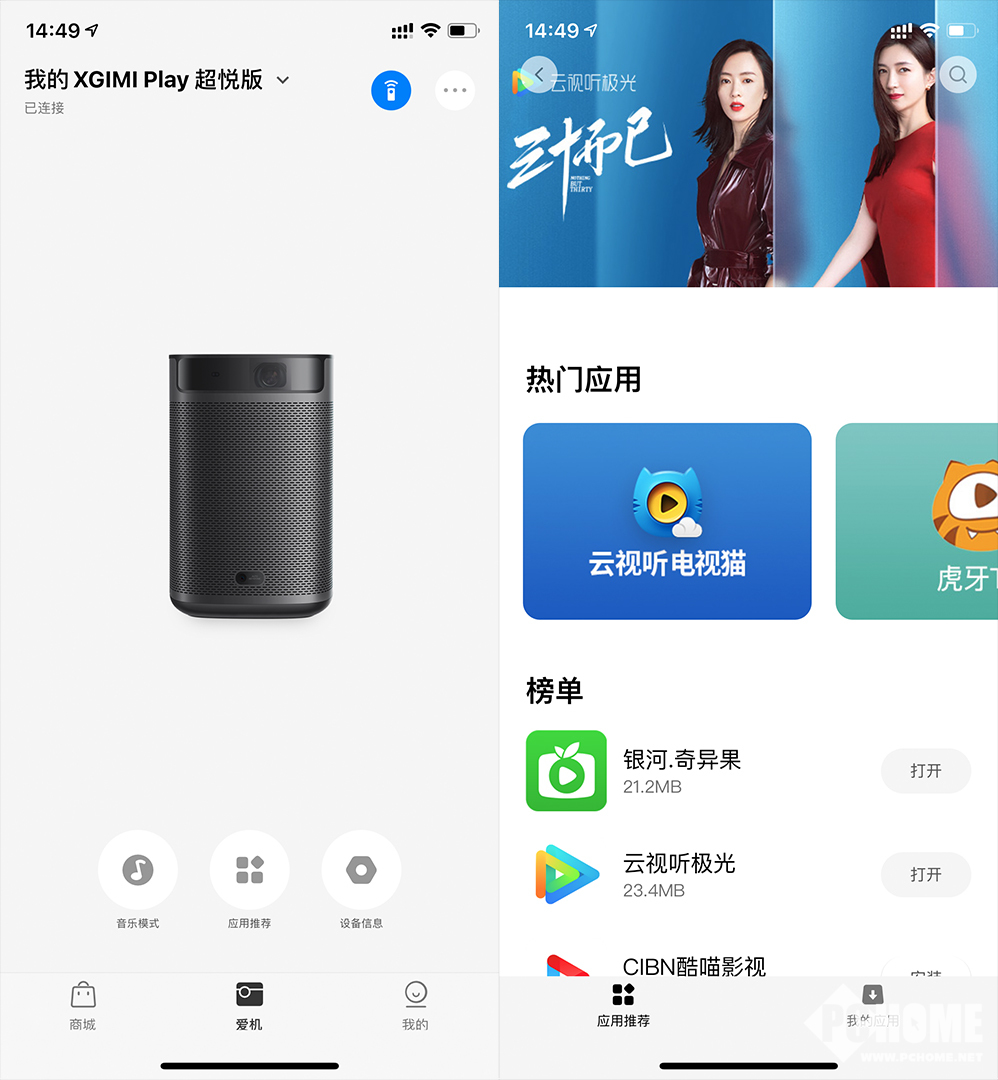Switch to the 爱机 tab
This screenshot has width=998, height=1080.
pyautogui.click(x=249, y=1007)
